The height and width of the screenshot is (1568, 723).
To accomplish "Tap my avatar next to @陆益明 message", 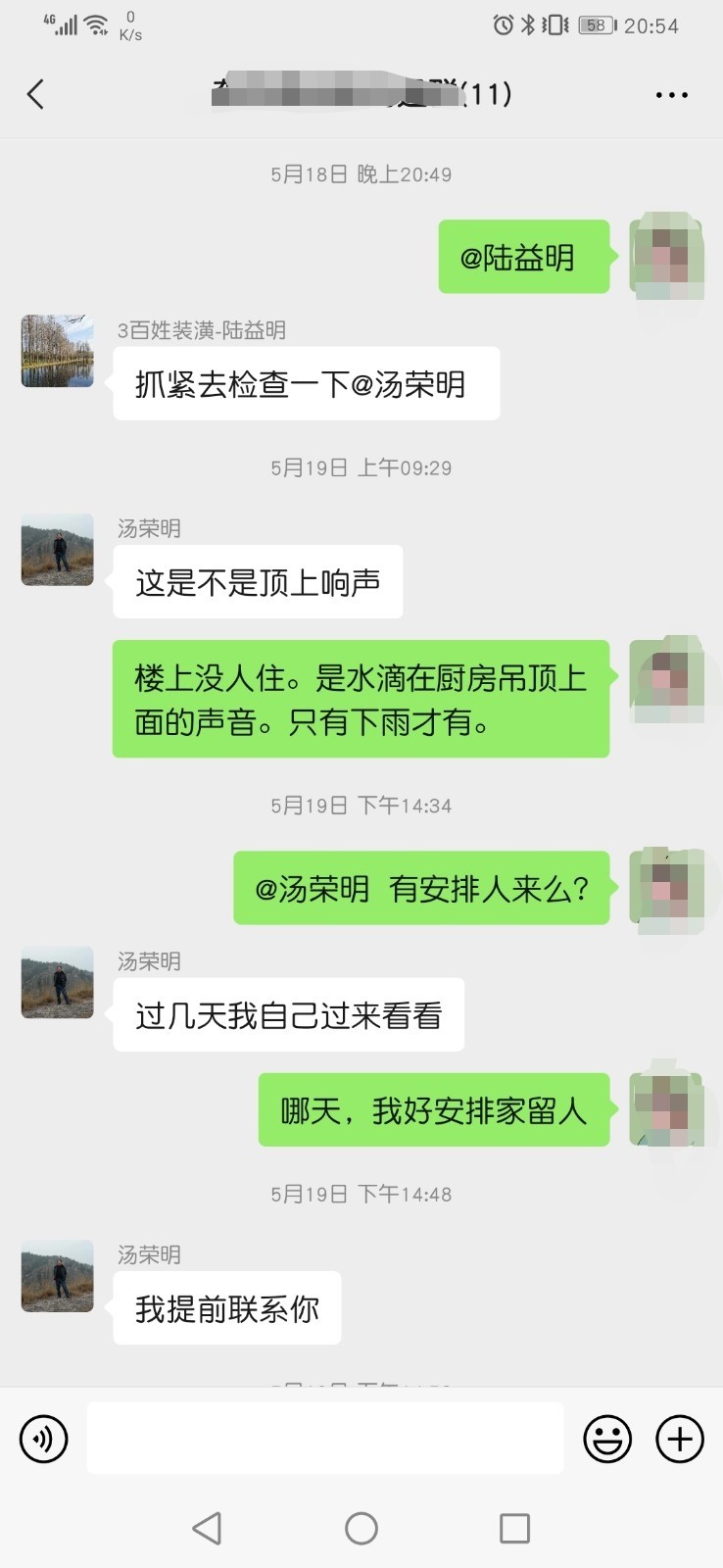I will click(667, 257).
